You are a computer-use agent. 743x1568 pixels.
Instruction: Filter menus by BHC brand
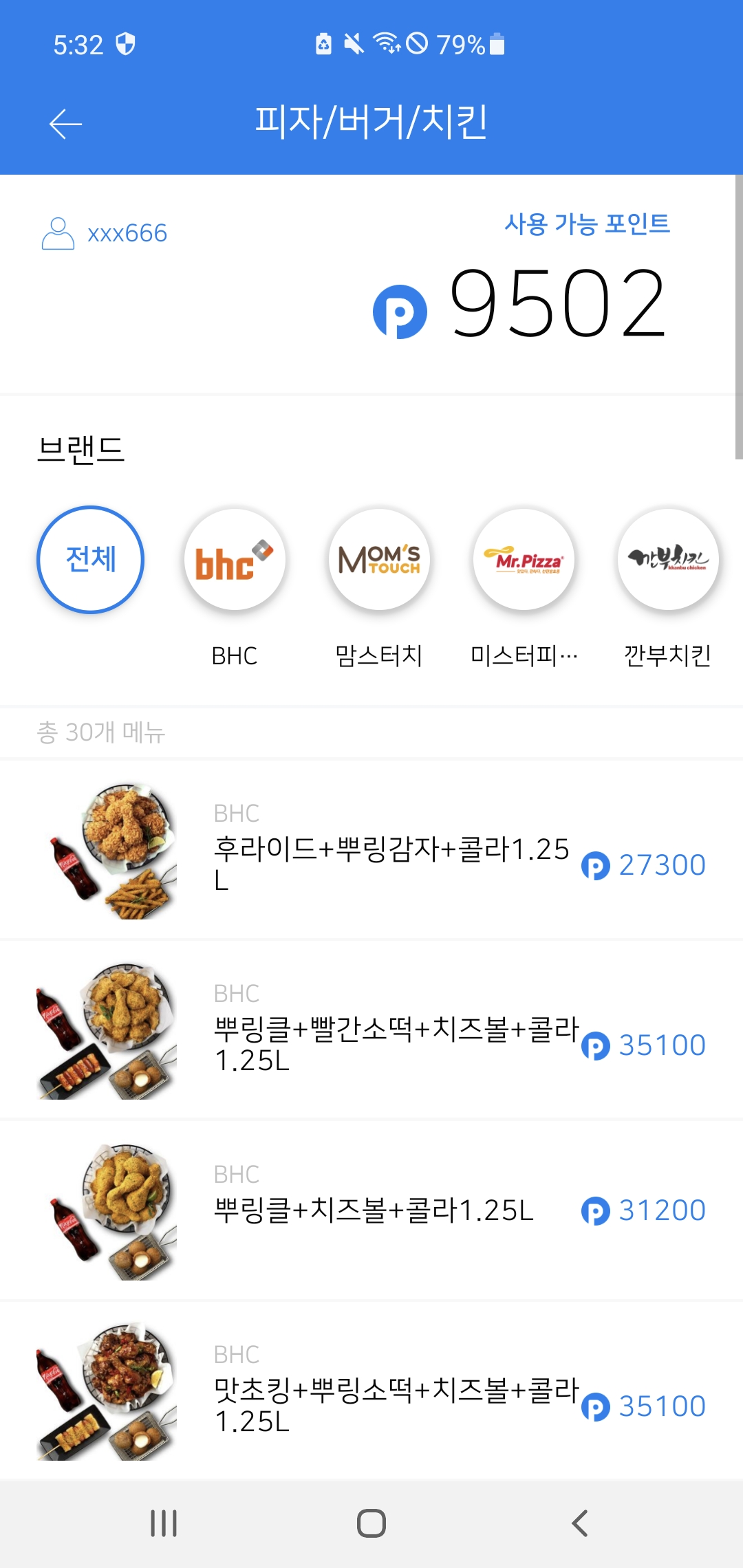(235, 560)
